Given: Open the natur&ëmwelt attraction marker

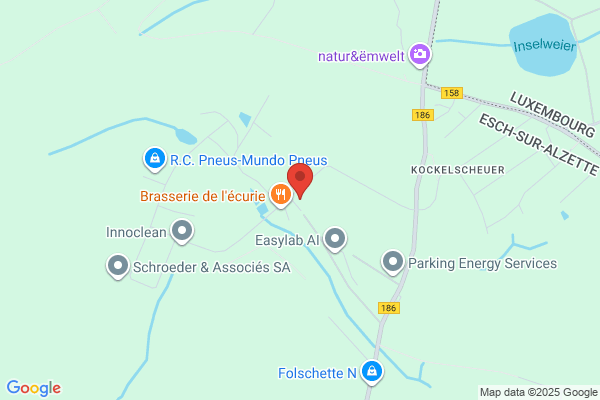Looking at the screenshot, I should pyautogui.click(x=420, y=55).
